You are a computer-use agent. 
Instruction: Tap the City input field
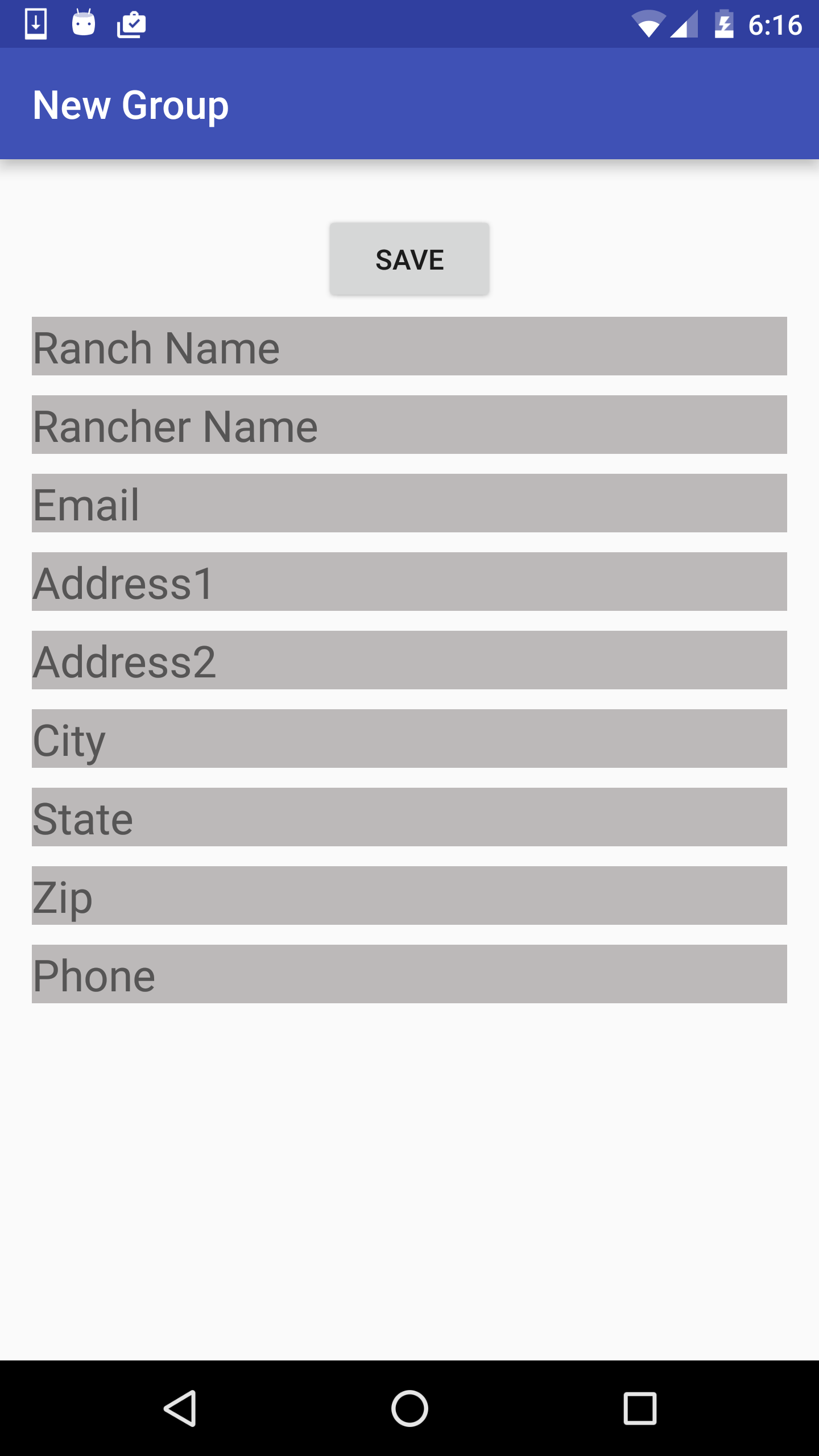tap(409, 739)
